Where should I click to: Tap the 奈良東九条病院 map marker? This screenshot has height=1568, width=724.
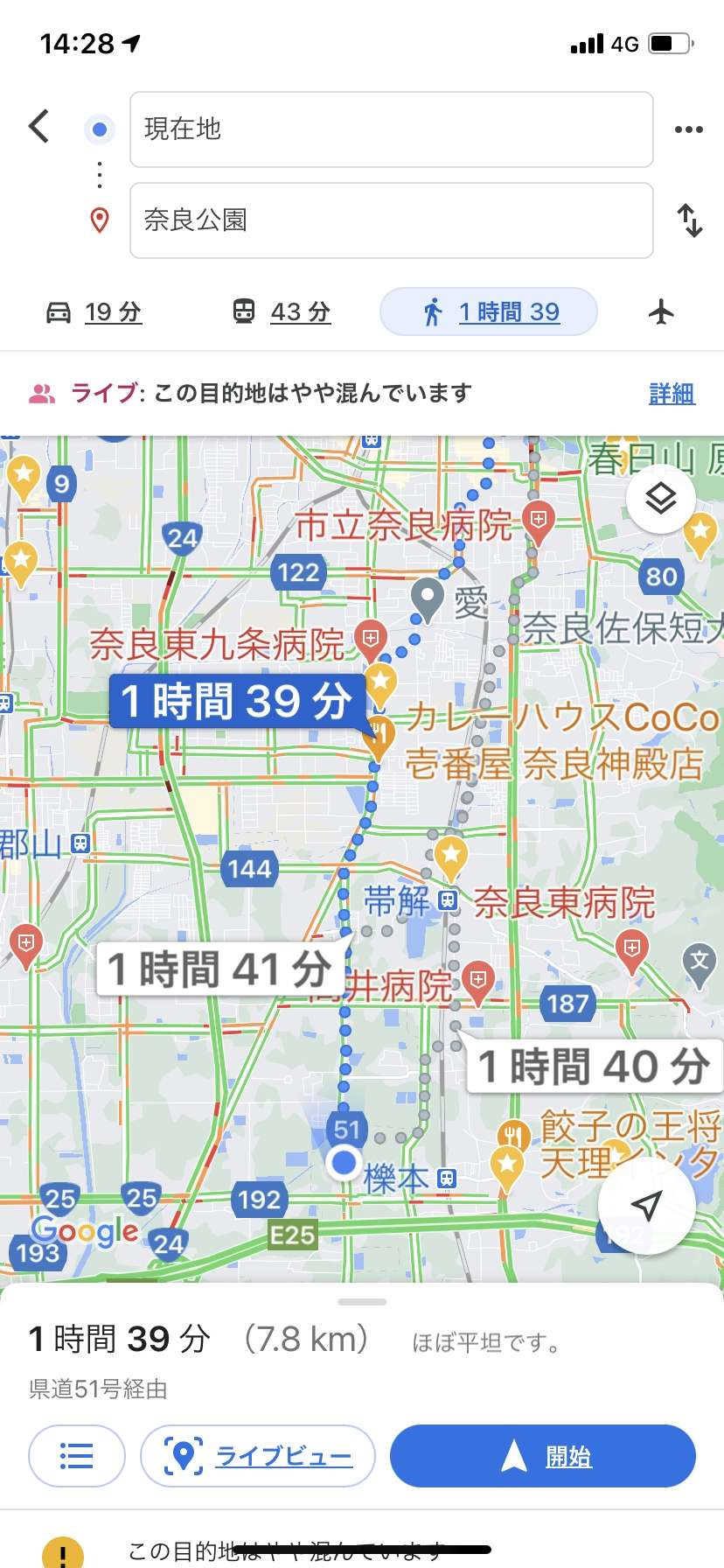coord(371,640)
